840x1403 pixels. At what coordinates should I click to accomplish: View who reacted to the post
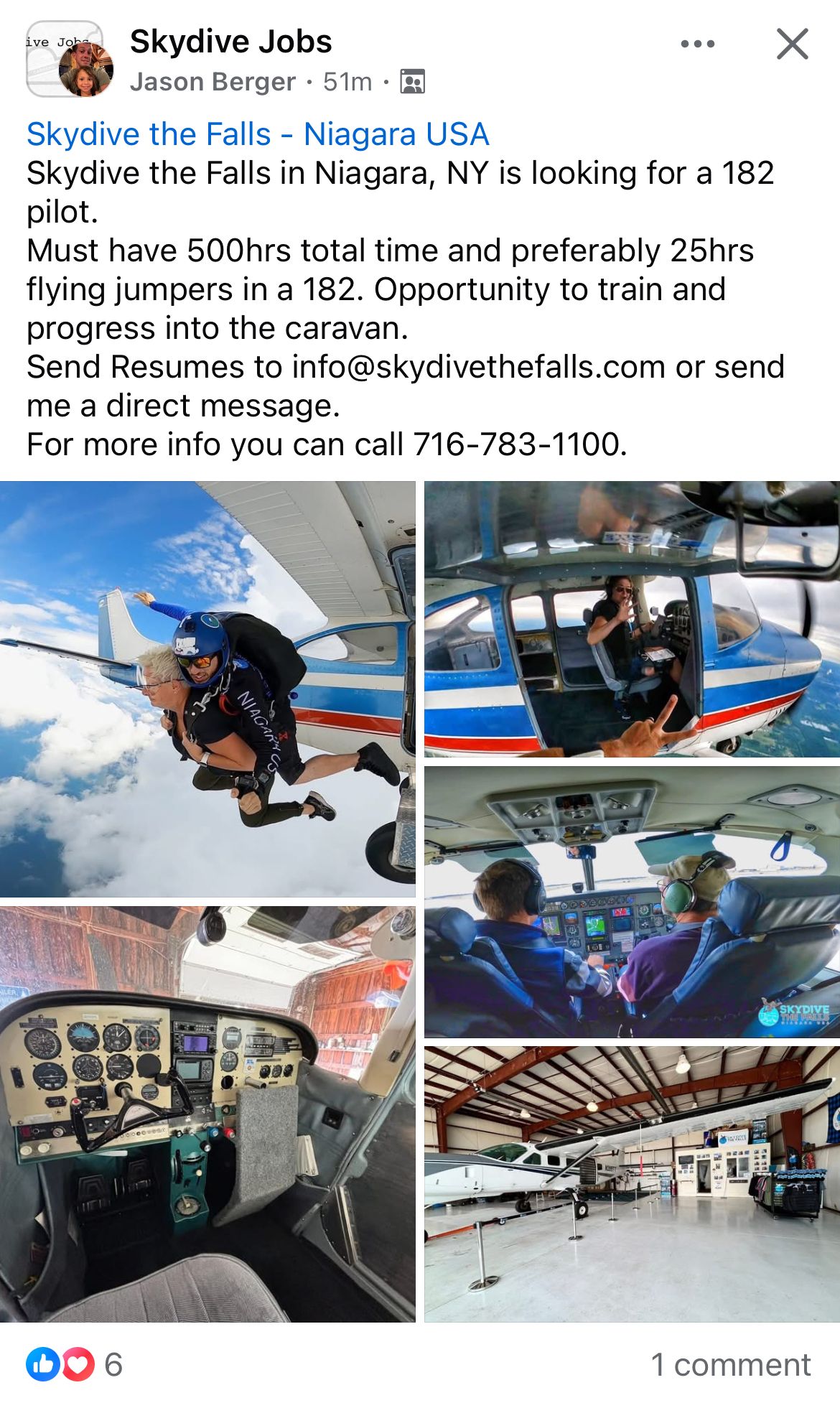pos(75,1364)
